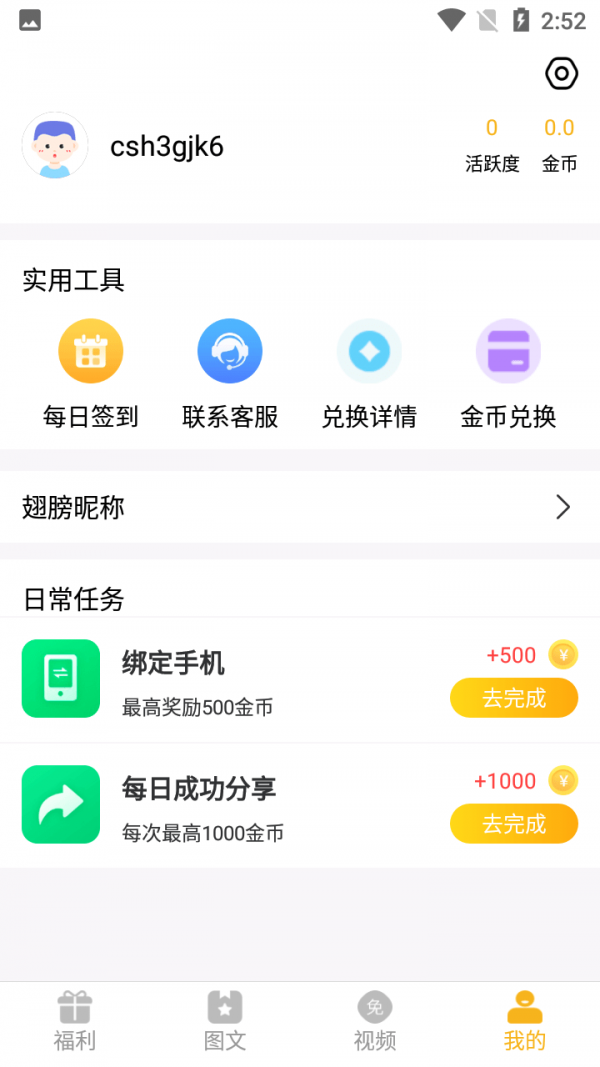The image size is (600, 1067).
Task: Select the 我的 tab
Action: coord(525,1021)
